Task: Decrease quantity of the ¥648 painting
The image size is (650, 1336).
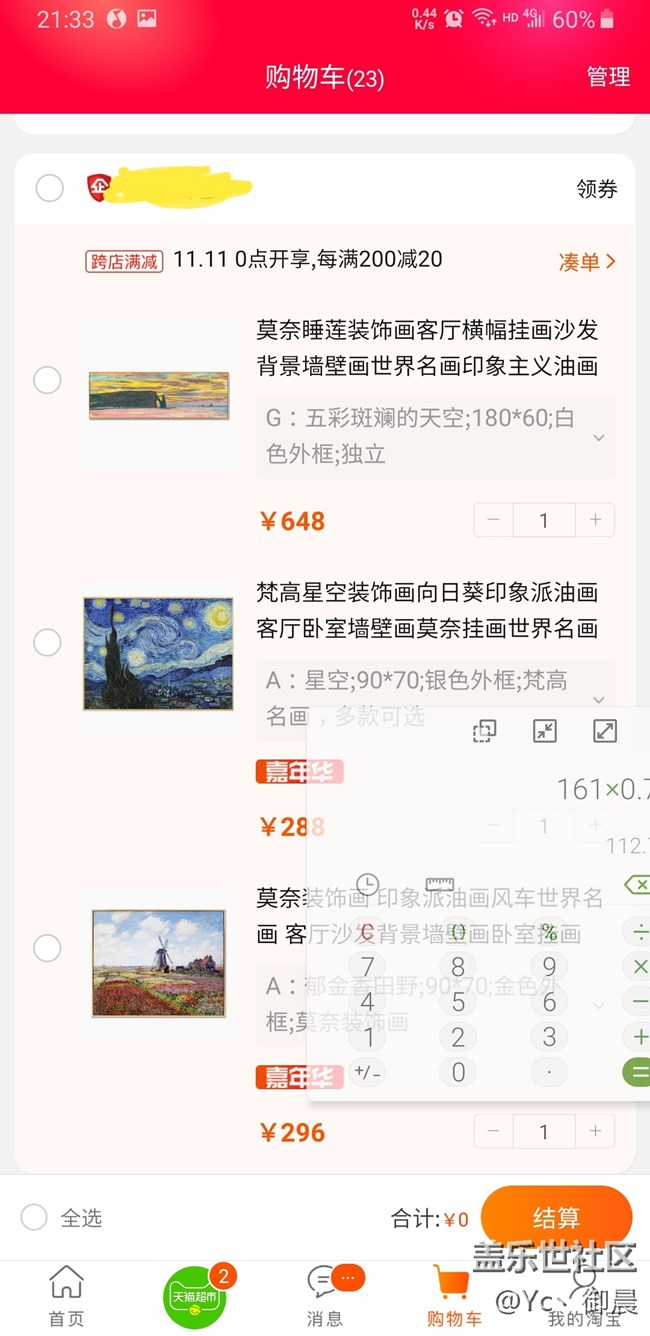Action: click(x=493, y=520)
